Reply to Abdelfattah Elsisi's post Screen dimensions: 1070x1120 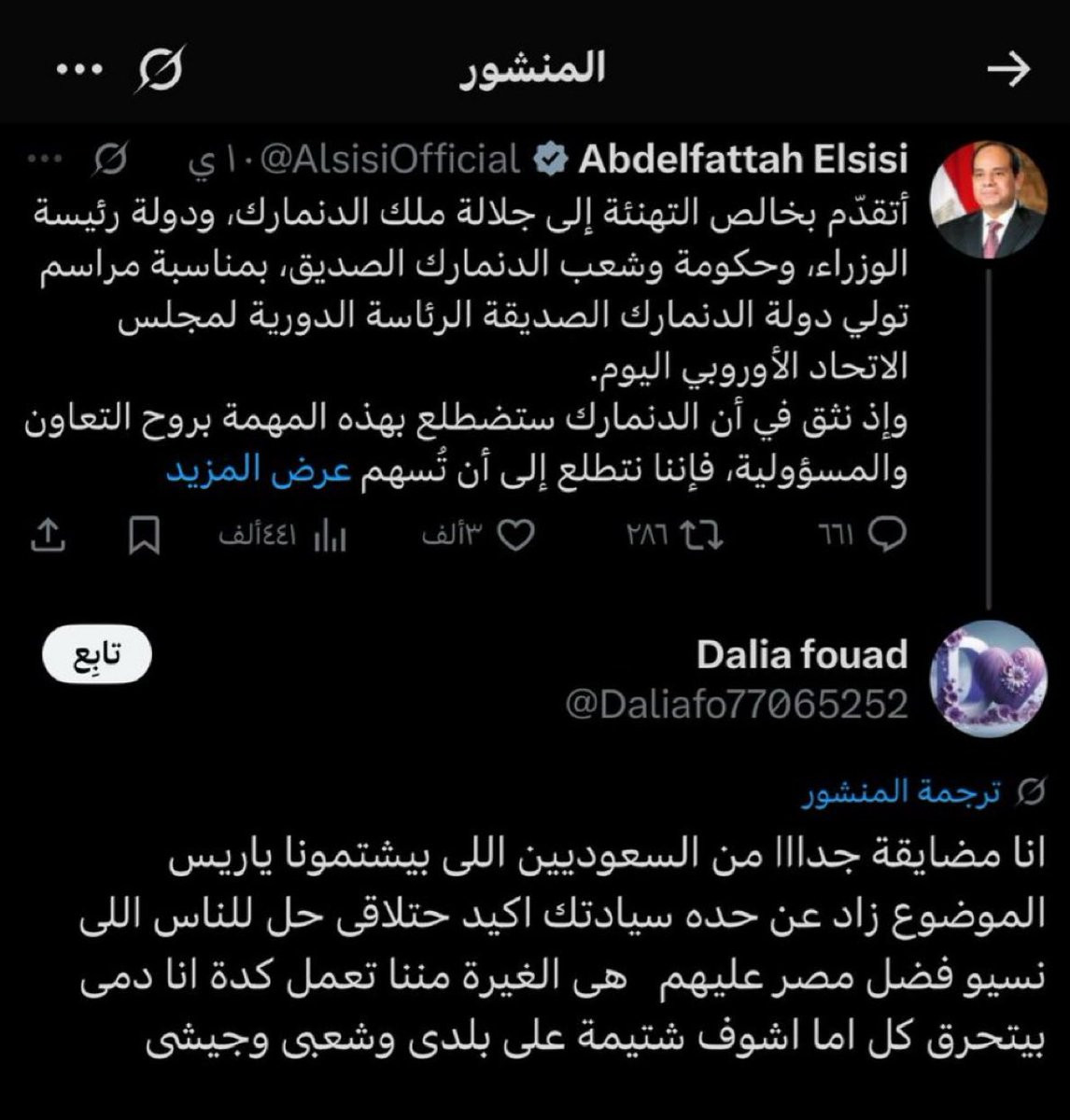(886, 535)
